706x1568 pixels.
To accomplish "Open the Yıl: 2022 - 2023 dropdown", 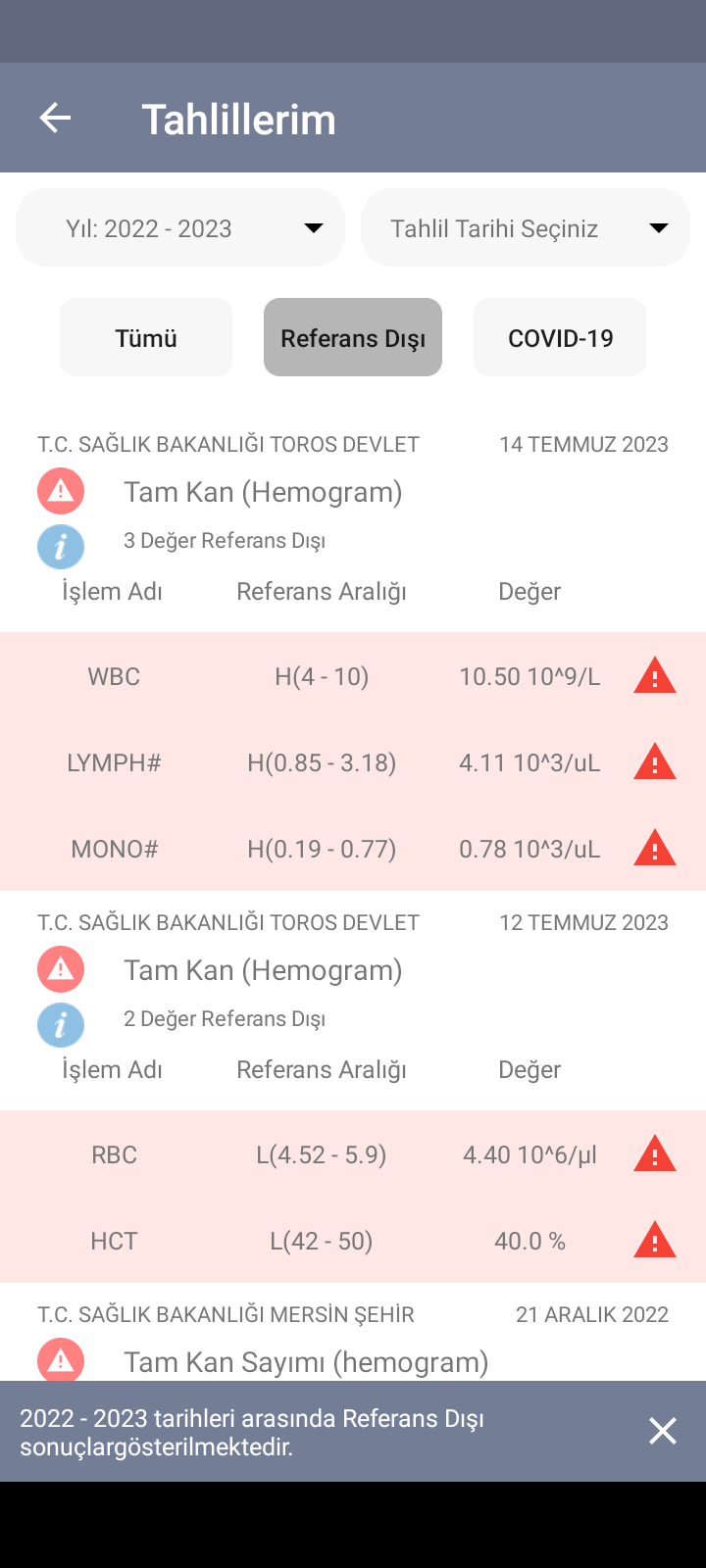I will click(180, 227).
